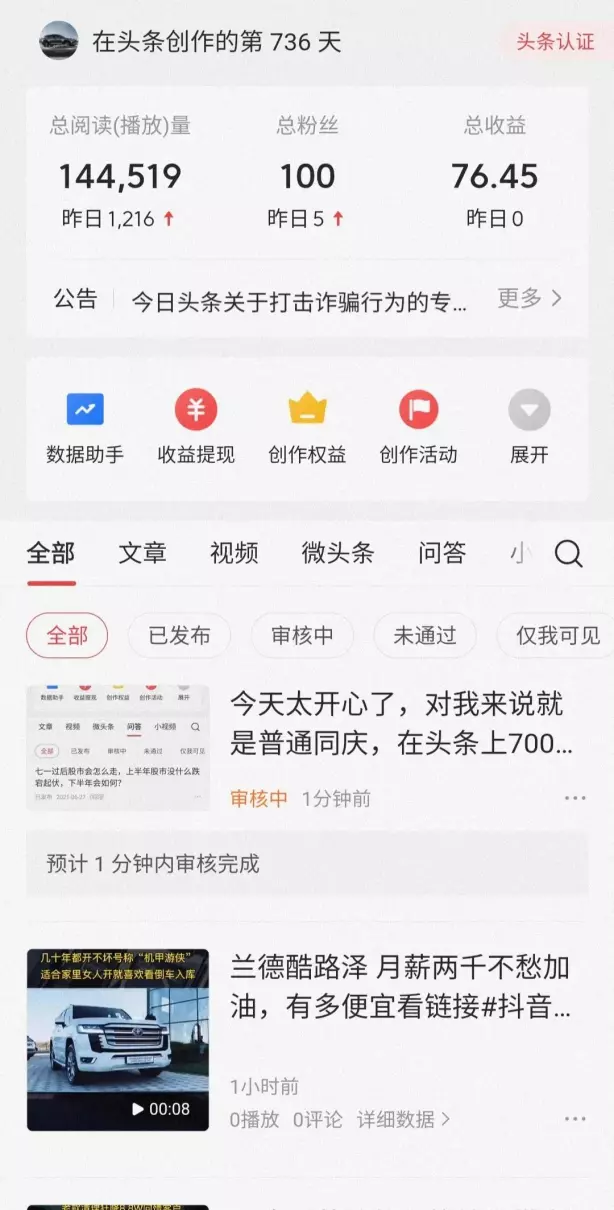Viewport: 614px width, 1210px height.
Task: Select the 审核中 filter chip
Action: (302, 635)
